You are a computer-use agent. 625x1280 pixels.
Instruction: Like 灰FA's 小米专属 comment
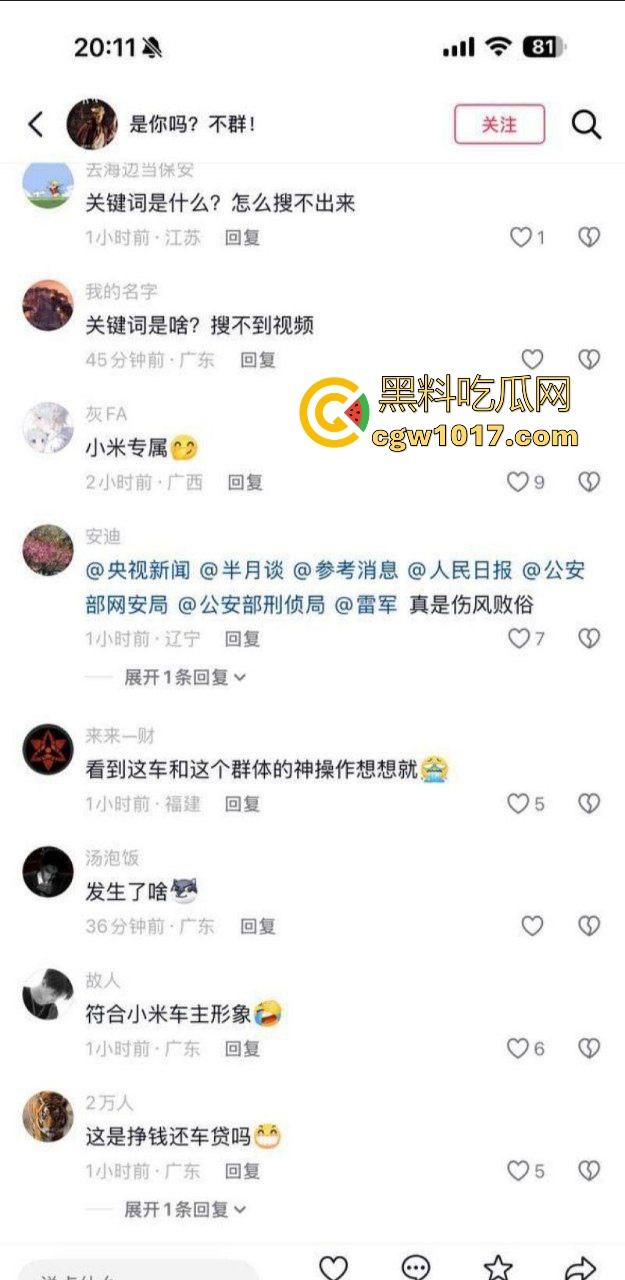point(518,482)
